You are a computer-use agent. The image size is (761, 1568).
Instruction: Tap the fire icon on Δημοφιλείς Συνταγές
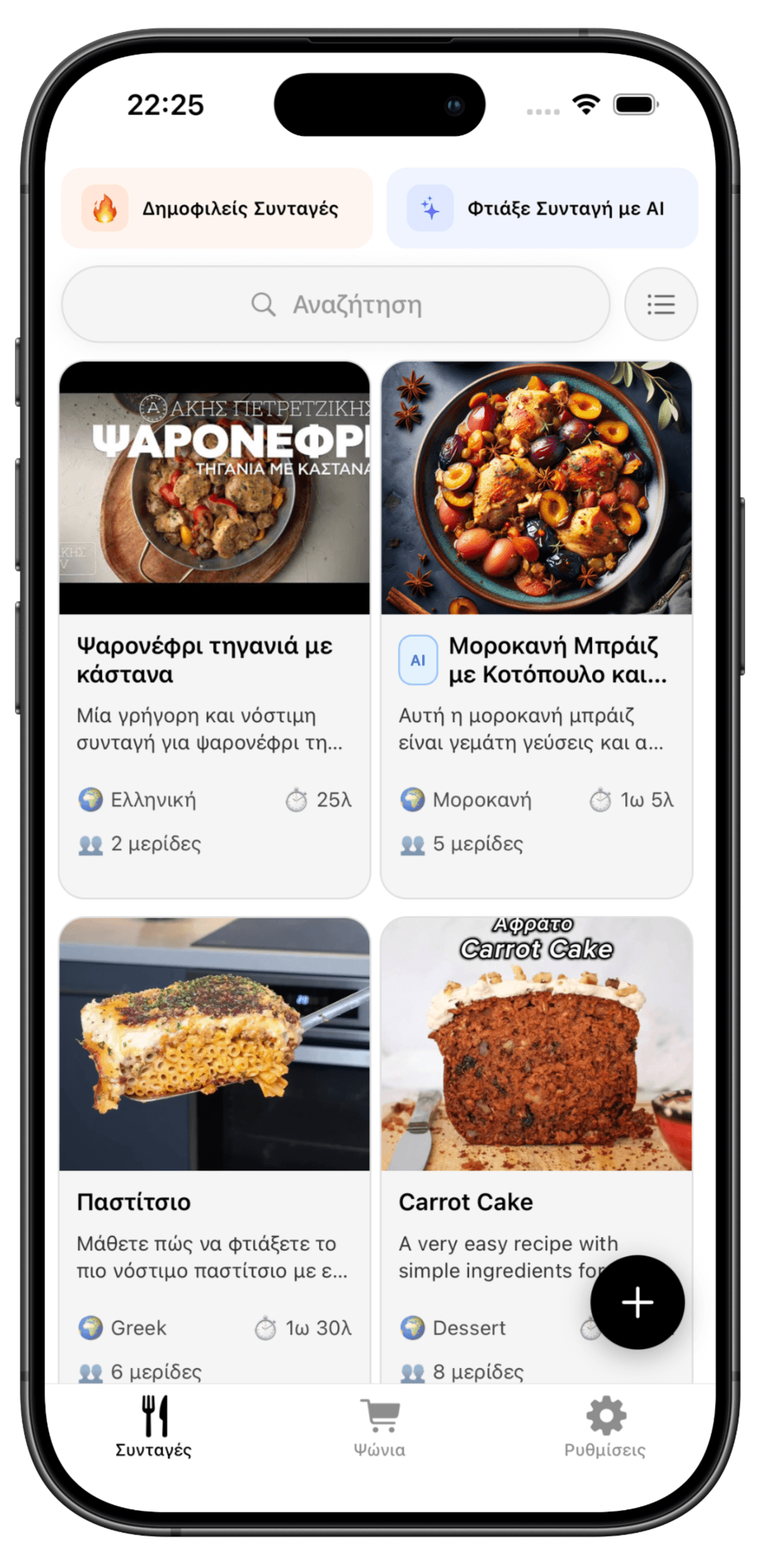tap(105, 207)
